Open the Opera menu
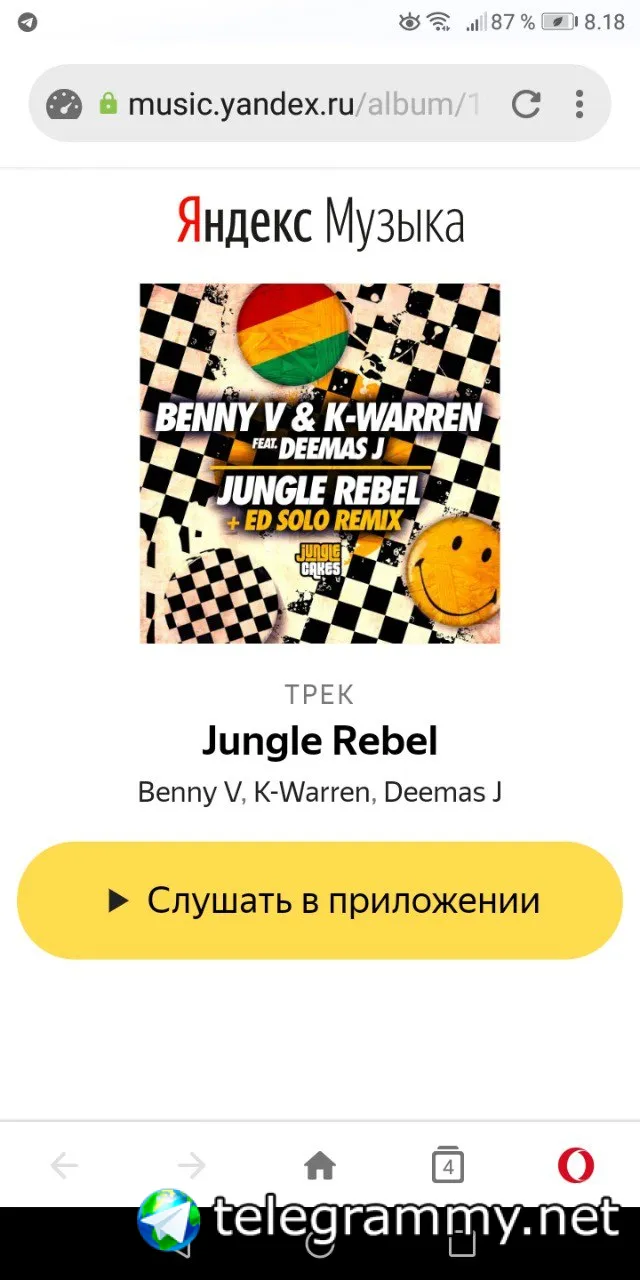The width and height of the screenshot is (640, 1280). point(575,1165)
